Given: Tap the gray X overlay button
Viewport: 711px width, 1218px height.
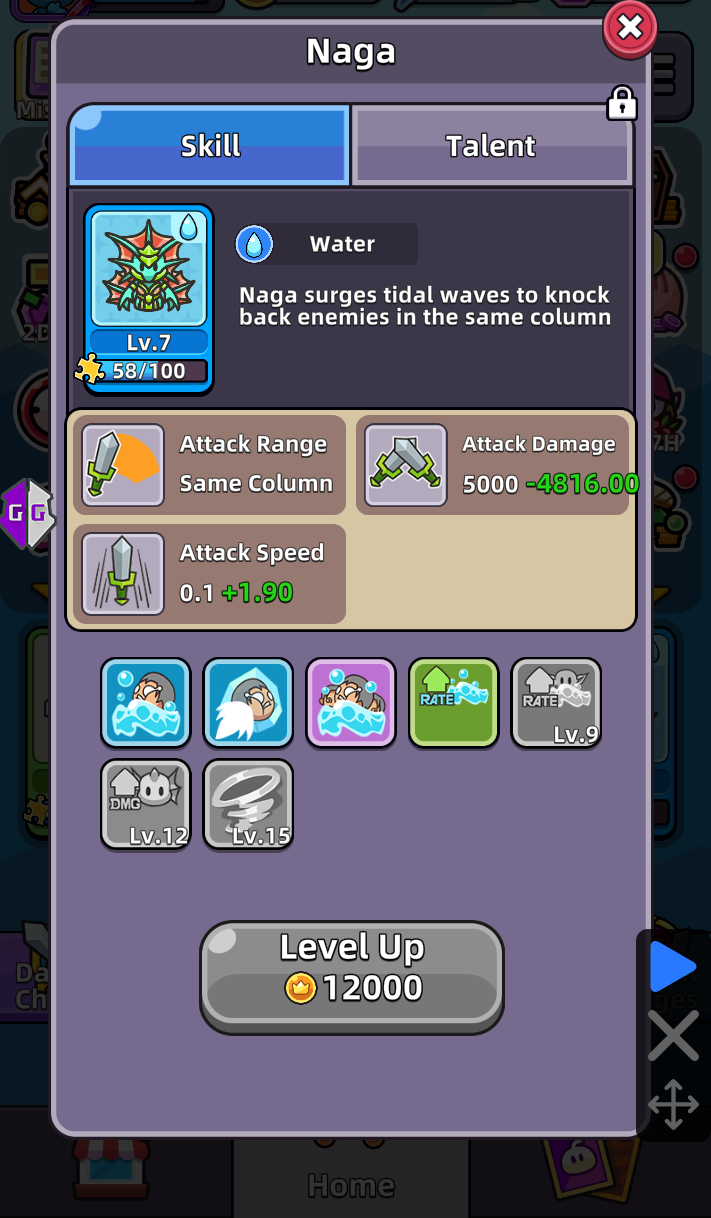Looking at the screenshot, I should point(673,1035).
